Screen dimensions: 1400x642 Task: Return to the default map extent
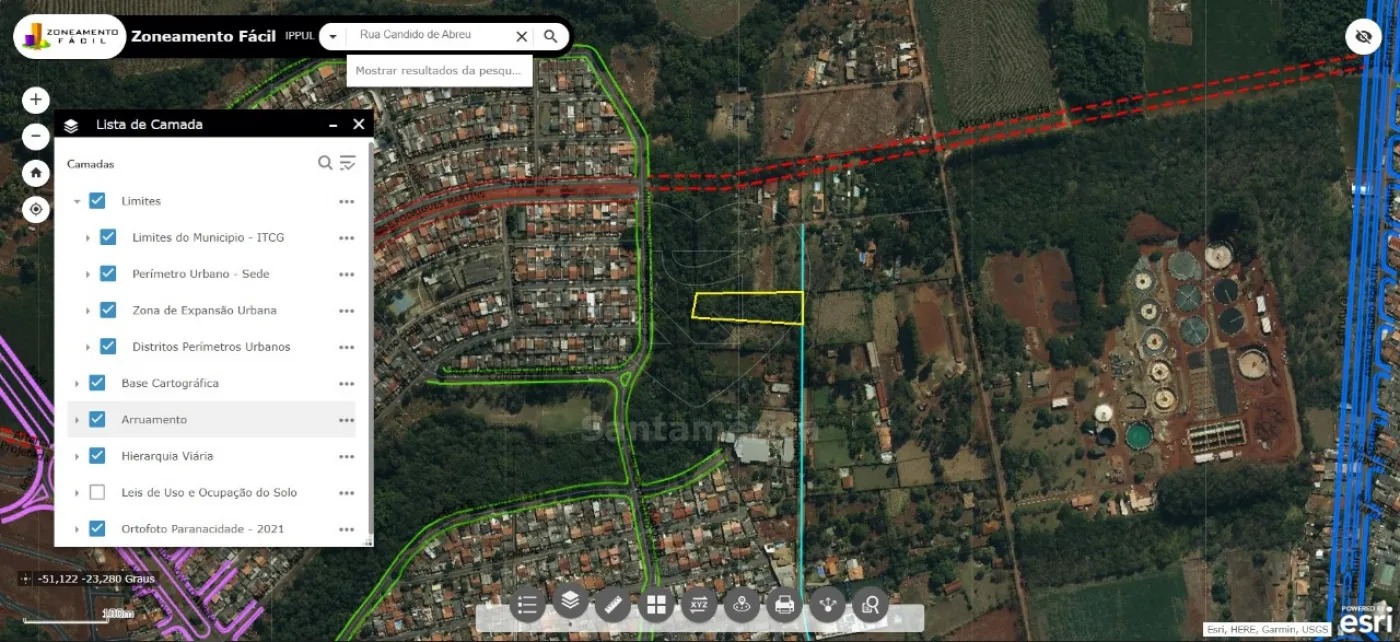click(36, 173)
